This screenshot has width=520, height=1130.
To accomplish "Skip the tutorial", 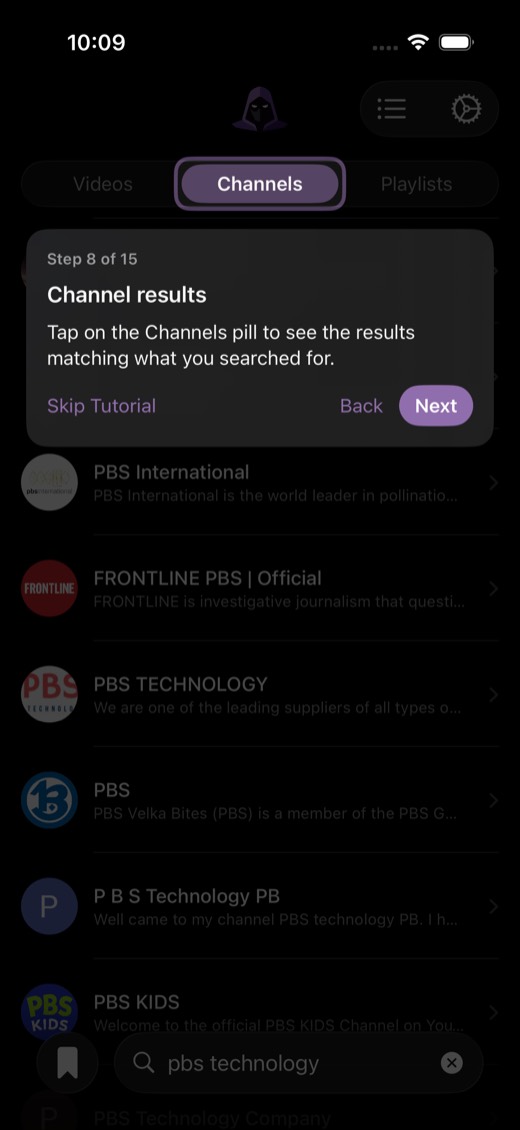I will [102, 406].
